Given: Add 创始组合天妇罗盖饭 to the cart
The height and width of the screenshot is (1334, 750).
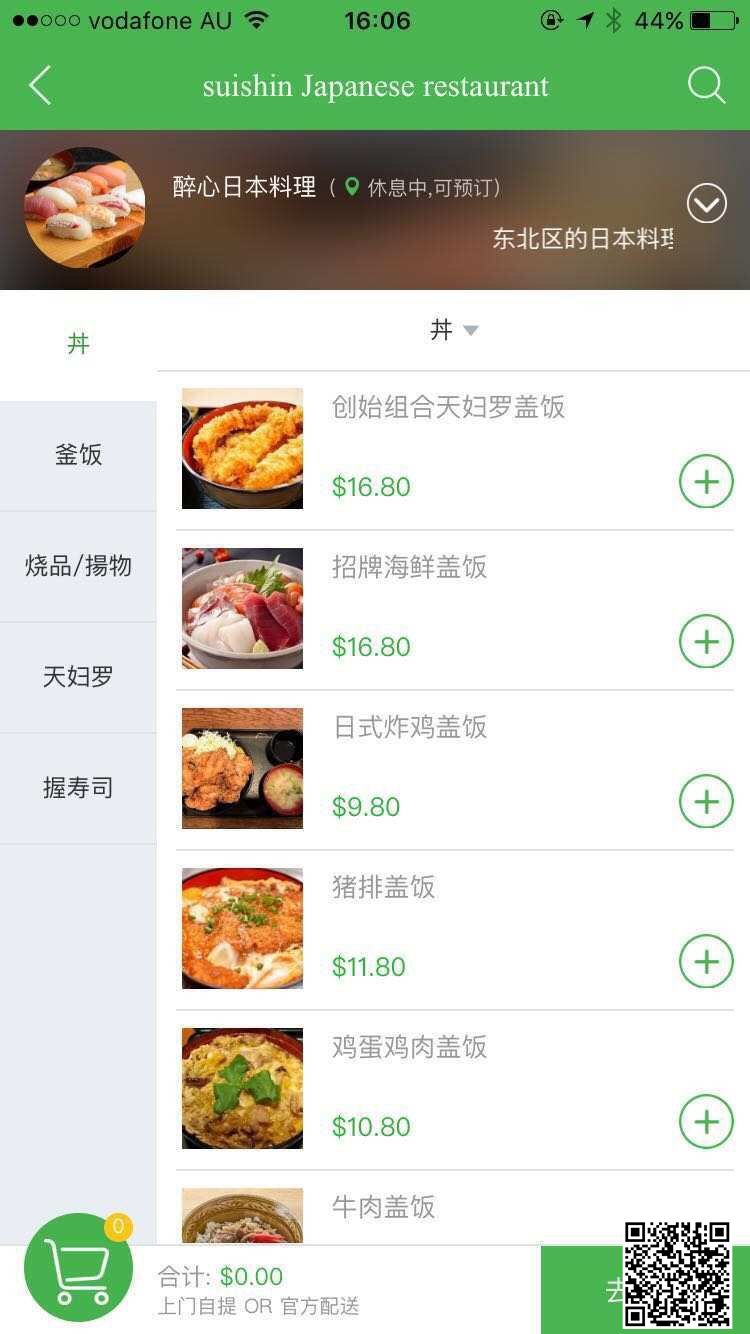Looking at the screenshot, I should [x=706, y=482].
